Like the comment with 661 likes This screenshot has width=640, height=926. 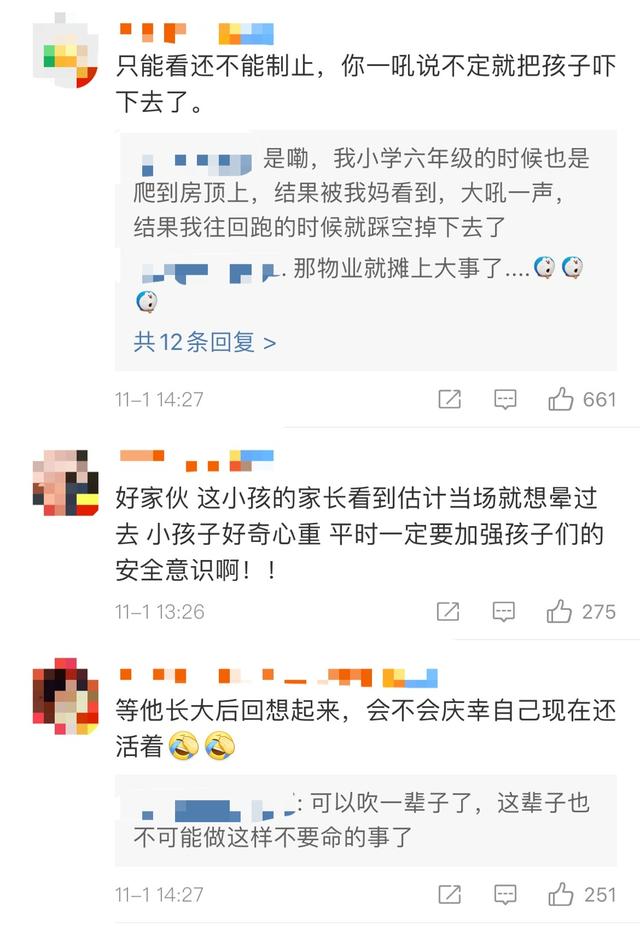pos(561,399)
